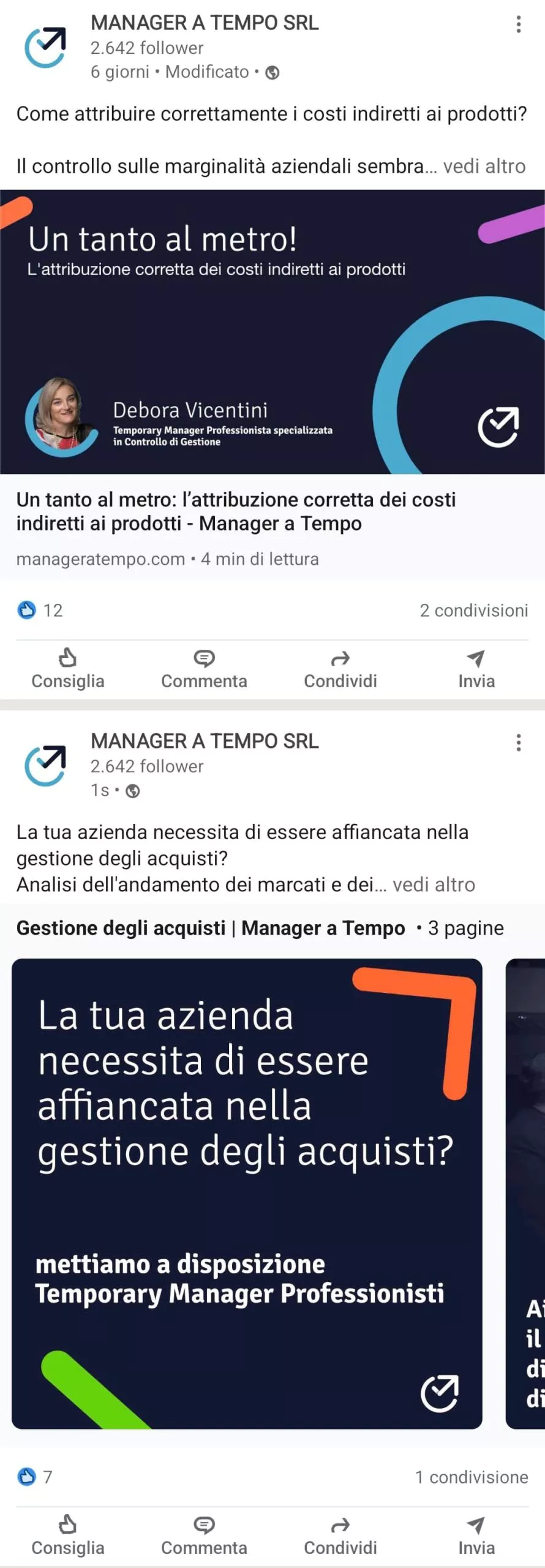Open overflow menu on the 1s post

point(518,742)
